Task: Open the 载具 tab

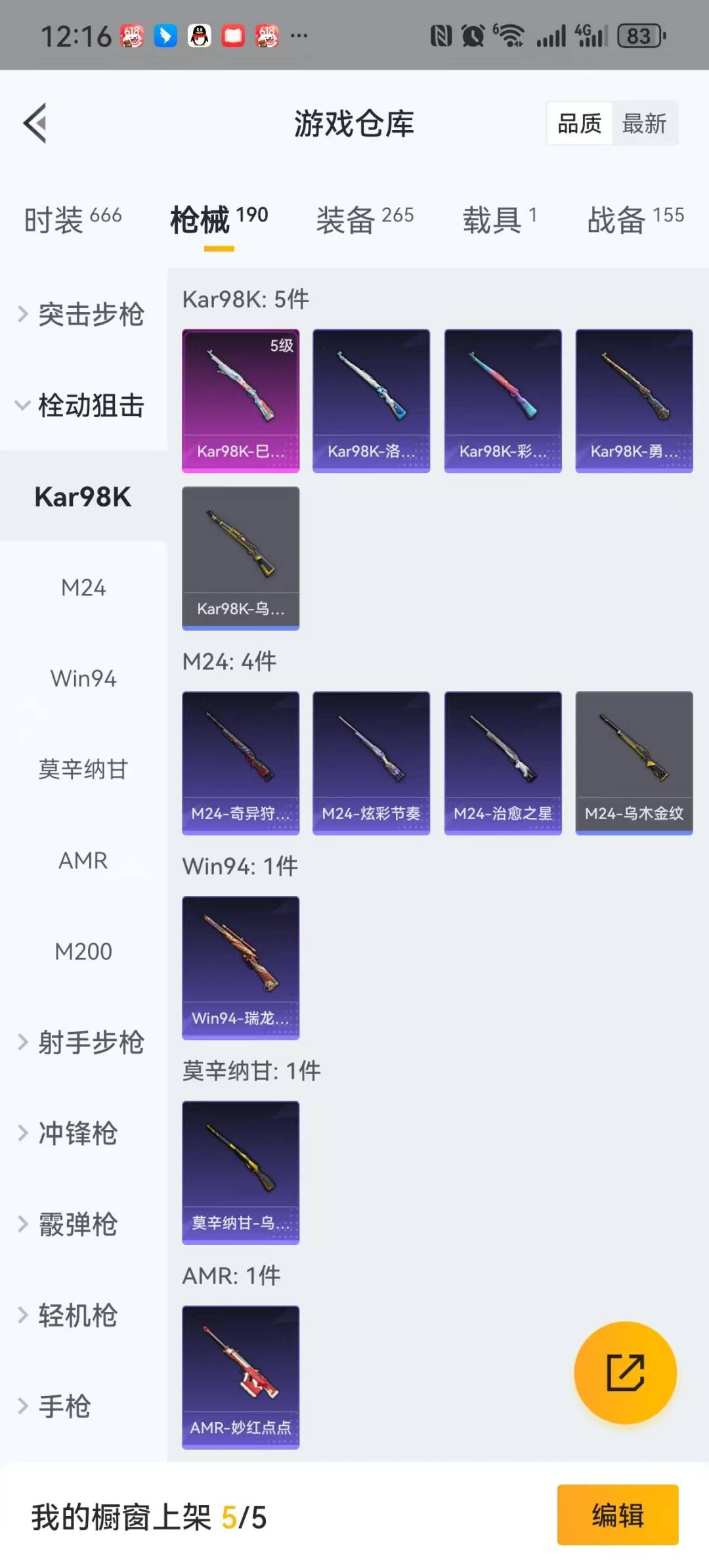Action: pos(499,219)
